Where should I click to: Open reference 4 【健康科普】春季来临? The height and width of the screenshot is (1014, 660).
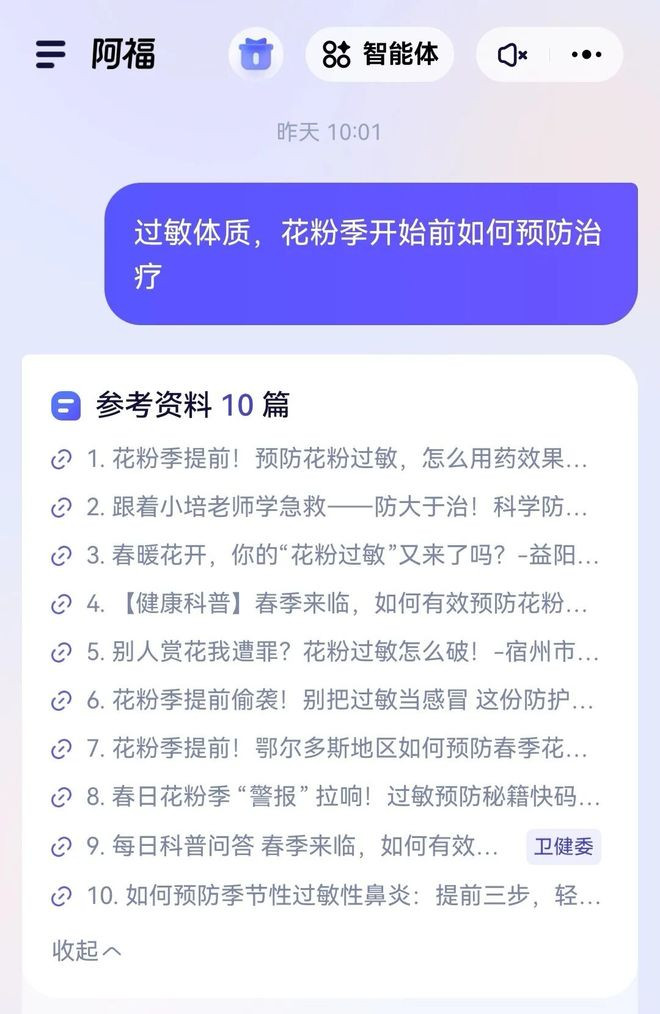coord(336,603)
